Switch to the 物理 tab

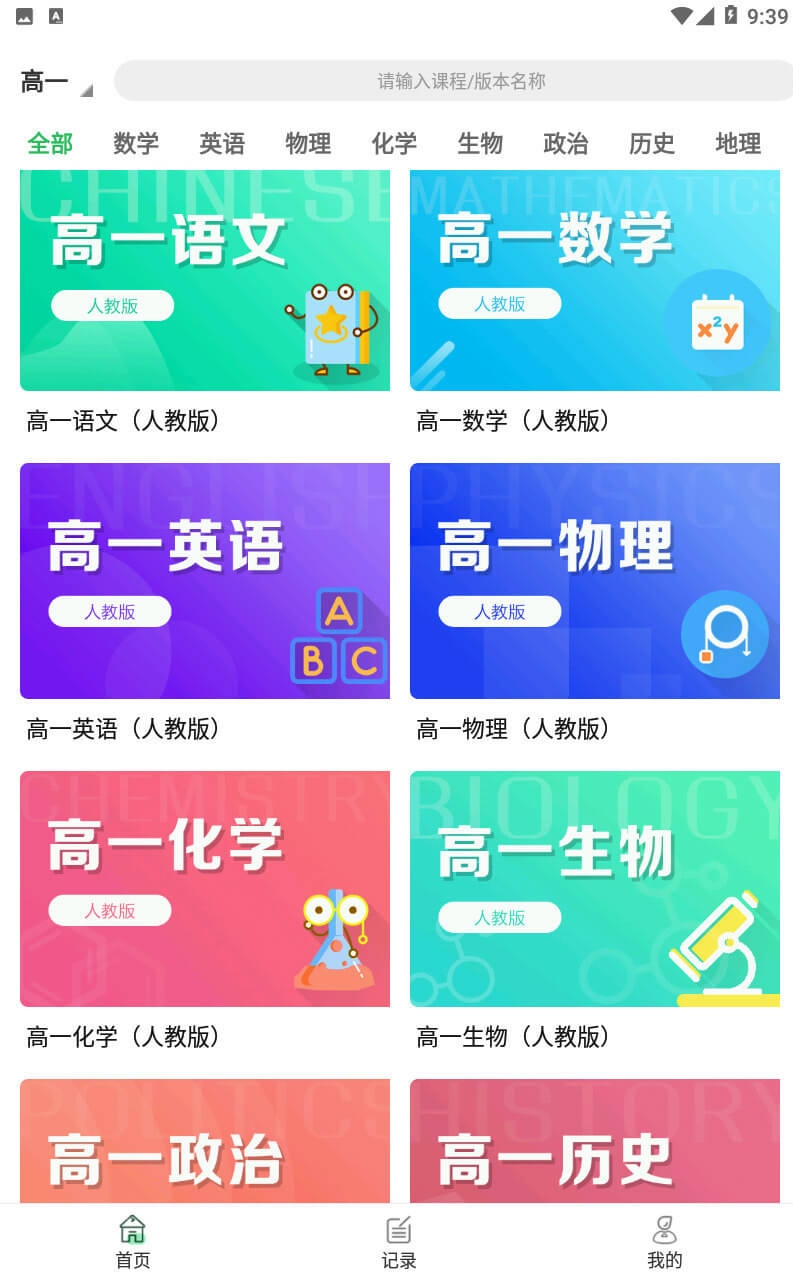pyautogui.click(x=308, y=144)
